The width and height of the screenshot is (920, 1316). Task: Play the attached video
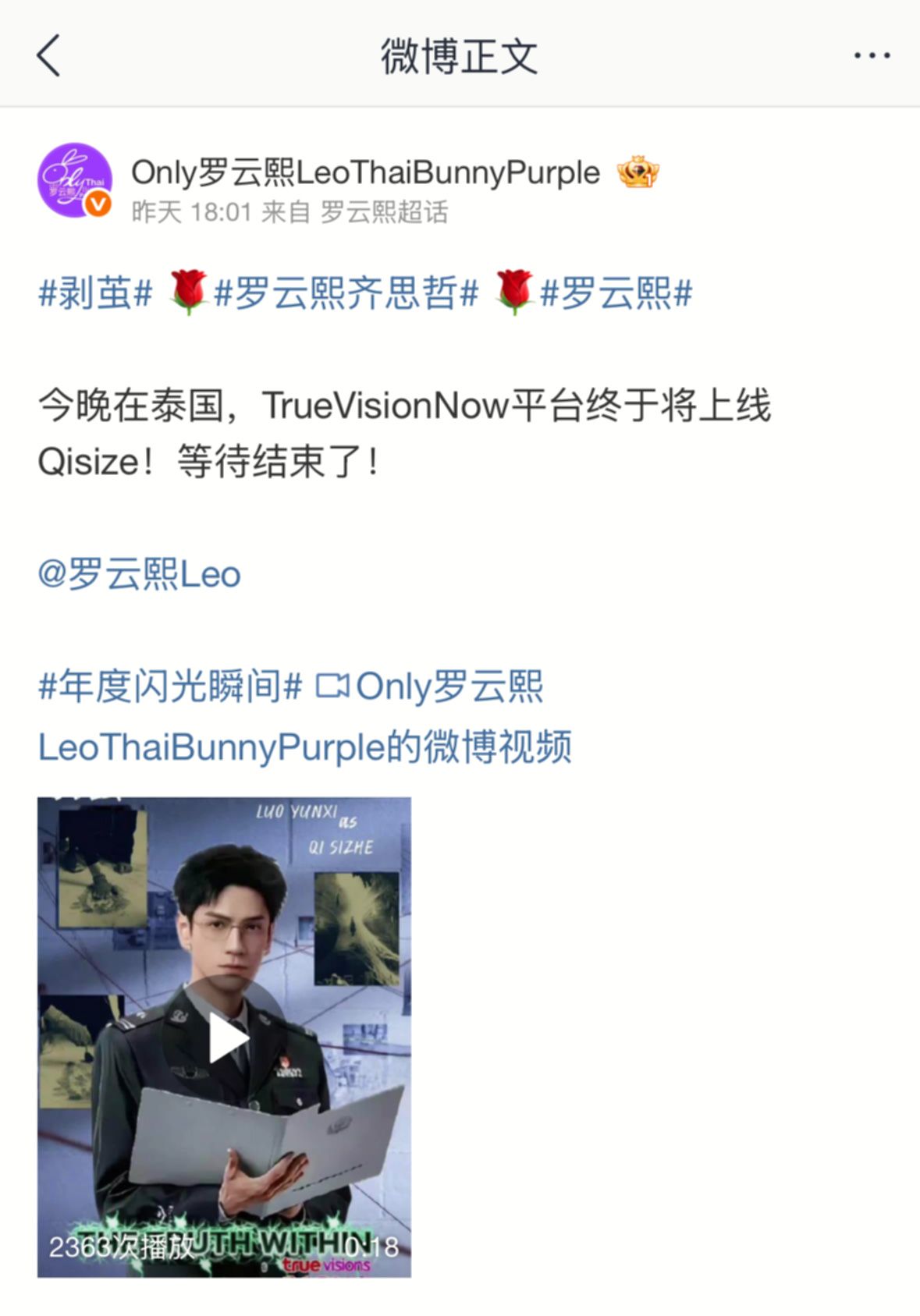click(x=225, y=1038)
